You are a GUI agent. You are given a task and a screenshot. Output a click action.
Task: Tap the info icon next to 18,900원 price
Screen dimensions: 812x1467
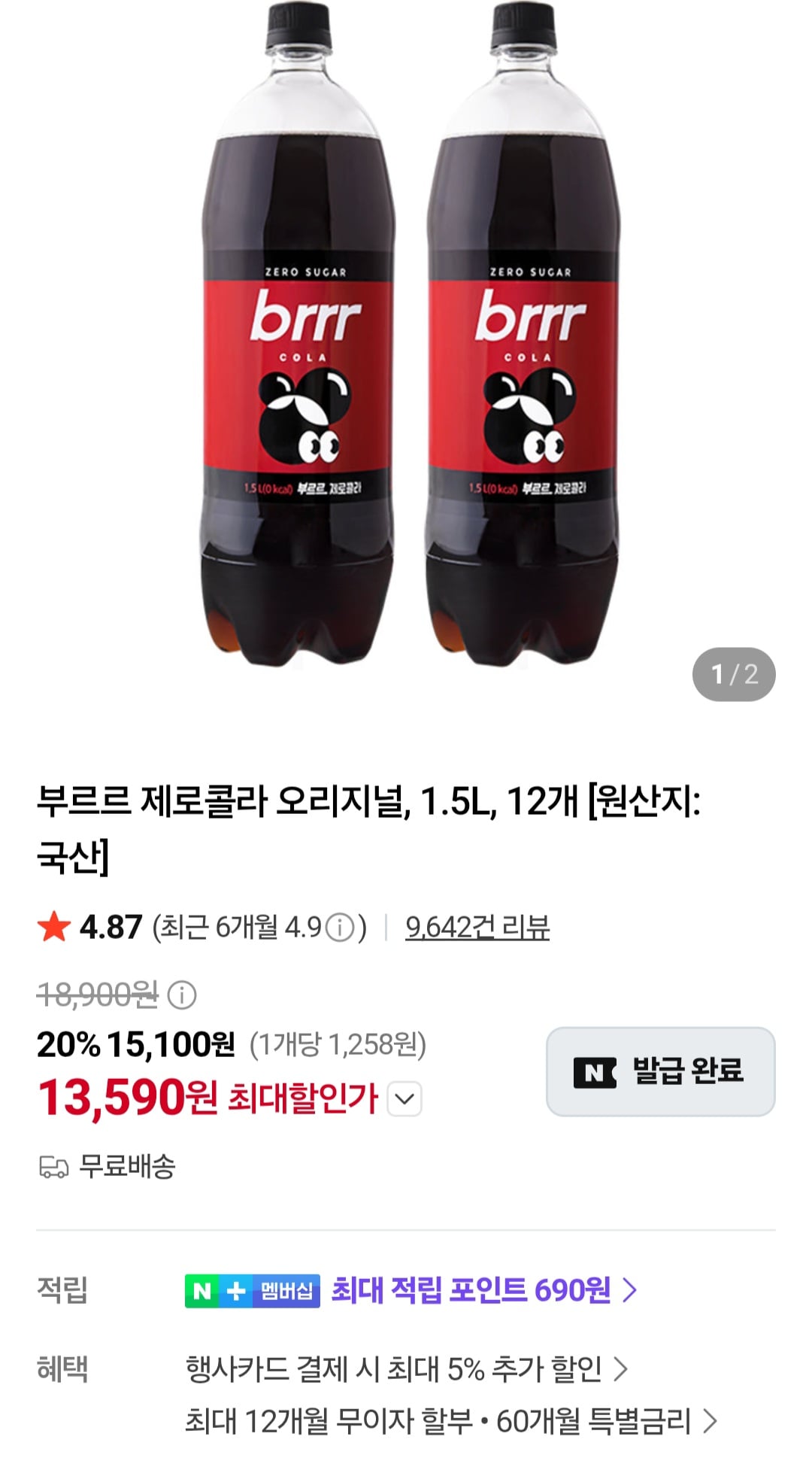[x=182, y=995]
